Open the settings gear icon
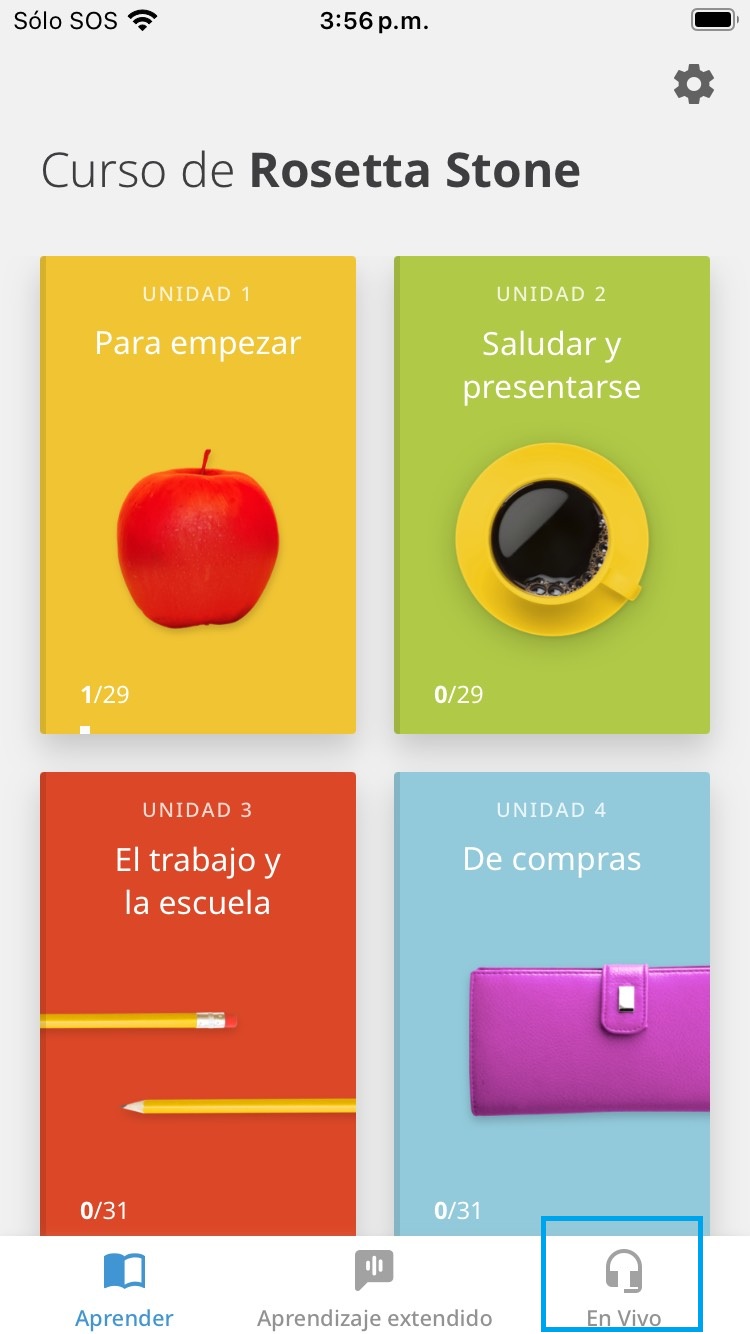The height and width of the screenshot is (1334, 750). [694, 84]
